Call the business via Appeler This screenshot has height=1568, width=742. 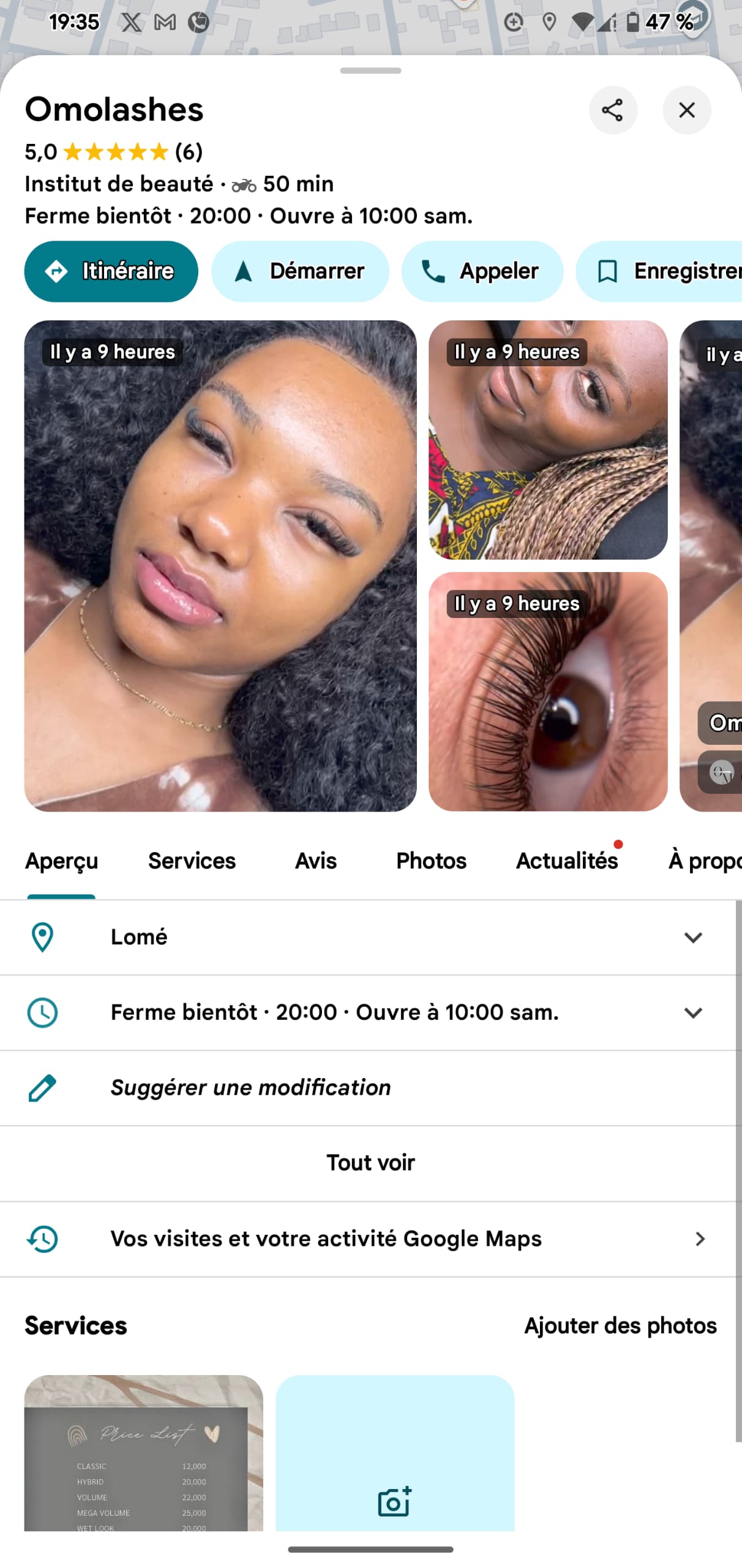(482, 271)
